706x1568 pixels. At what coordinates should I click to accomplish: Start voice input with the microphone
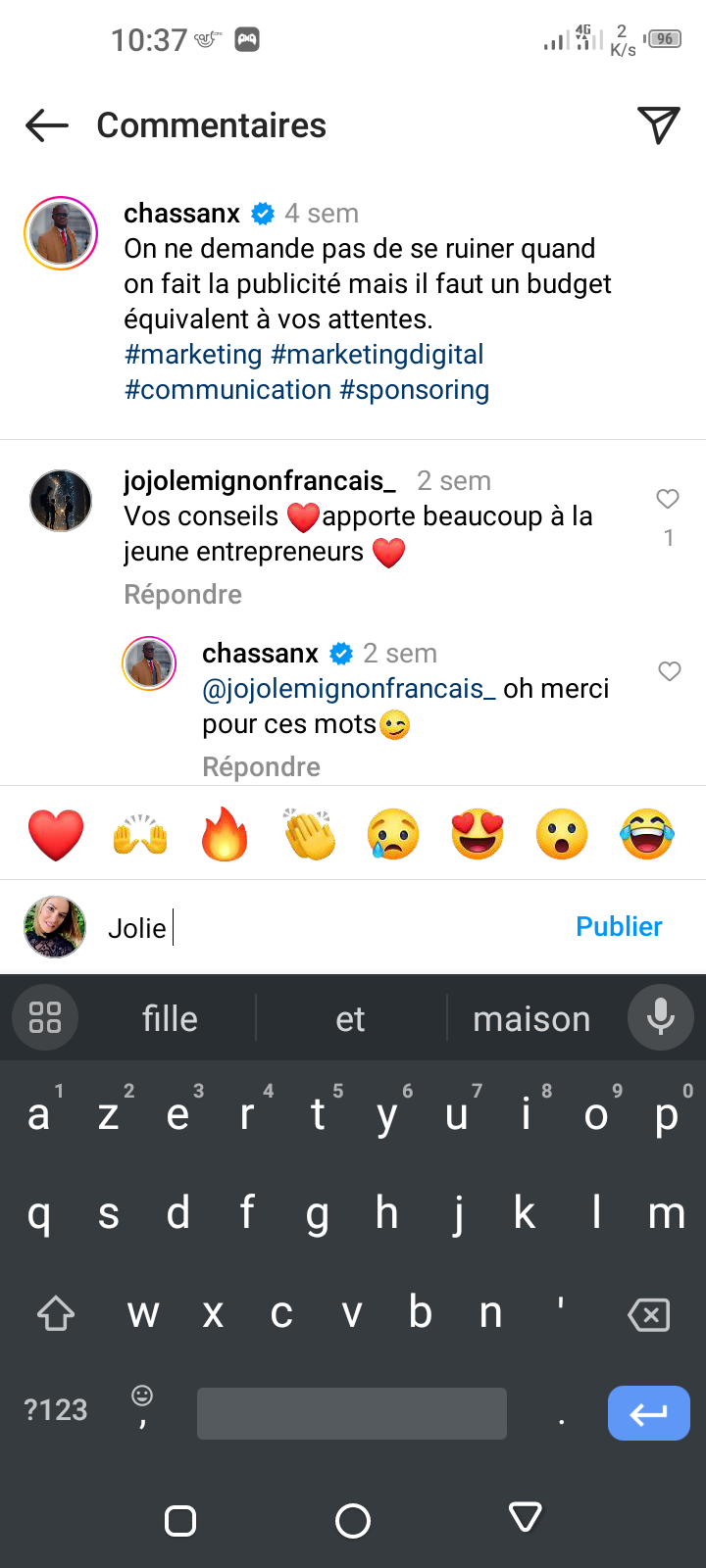[x=661, y=1017]
